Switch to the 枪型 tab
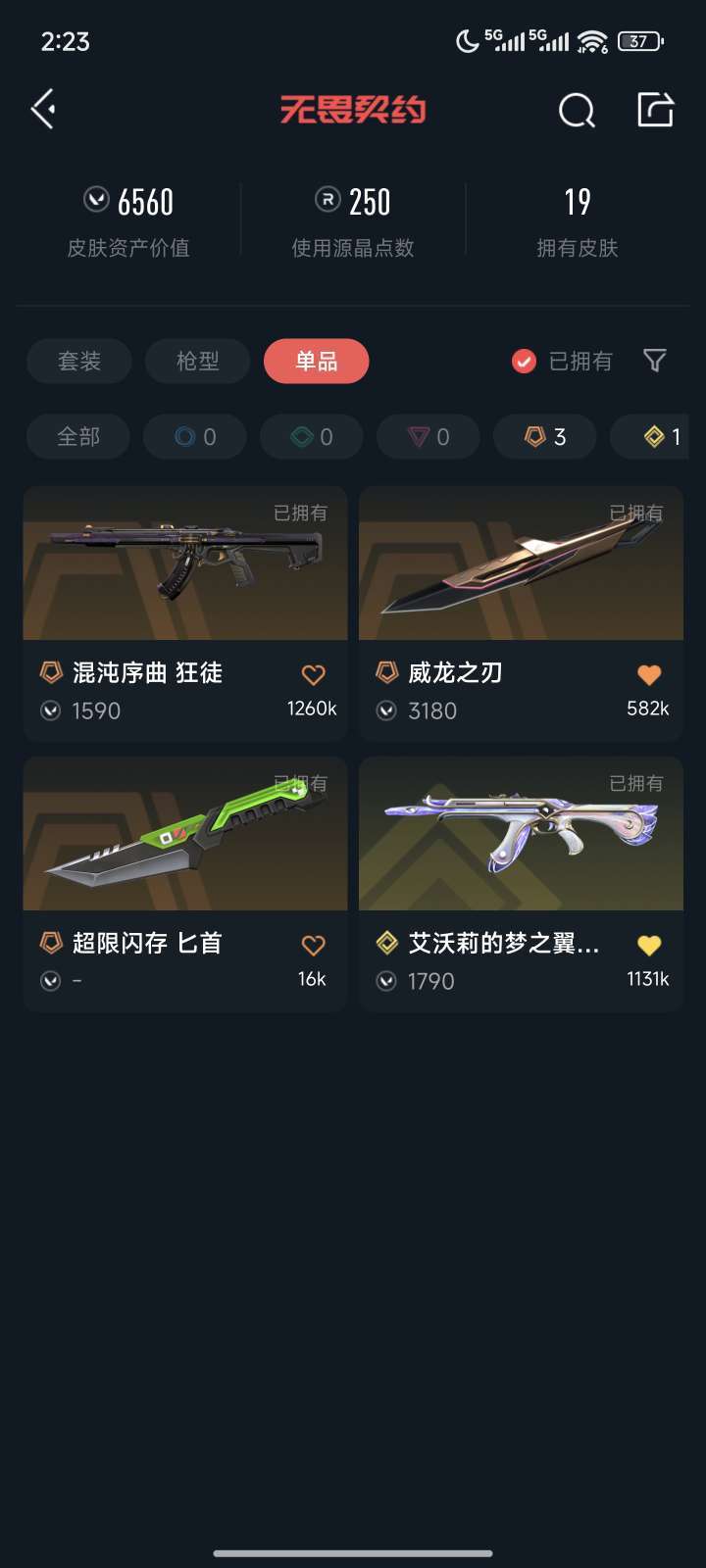 pos(197,361)
